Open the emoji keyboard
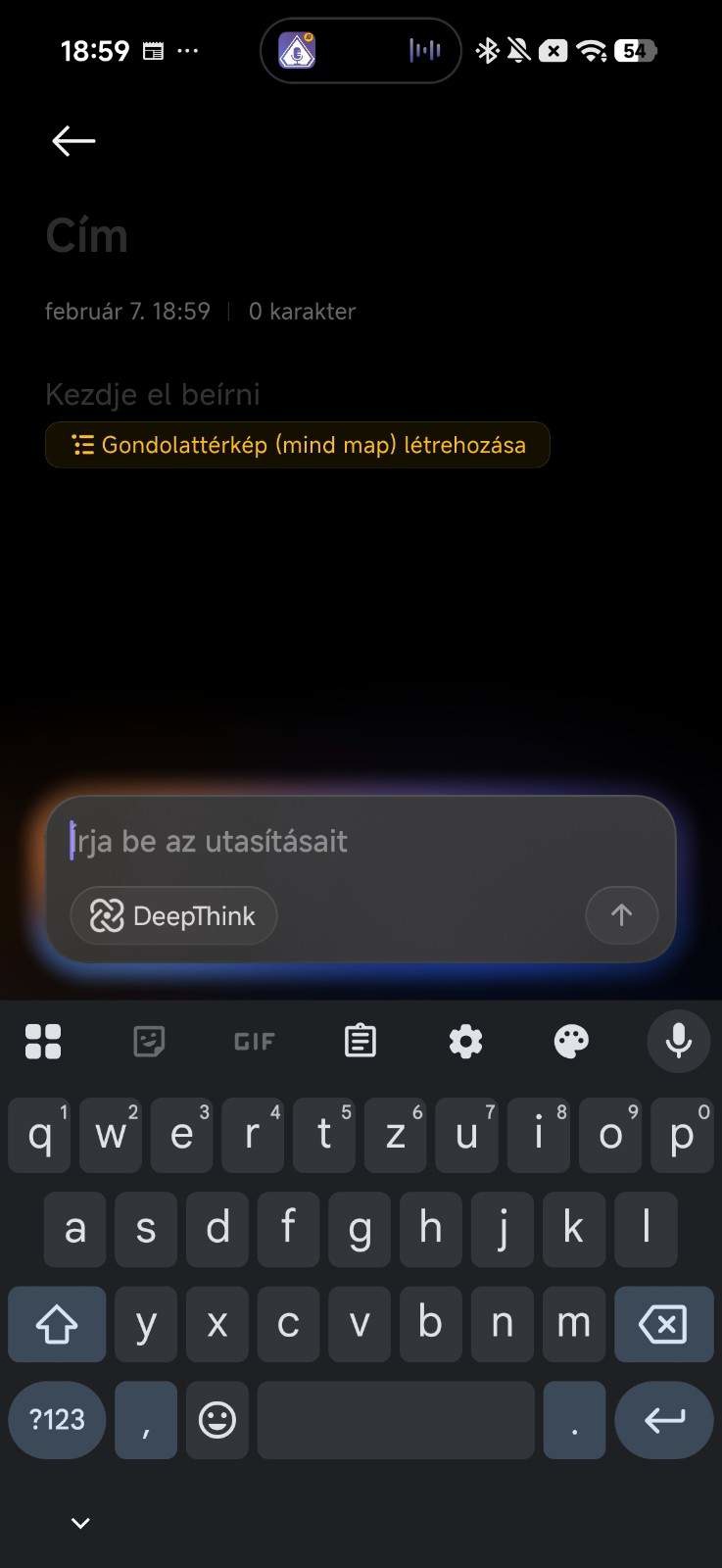722x1568 pixels. click(x=217, y=1419)
